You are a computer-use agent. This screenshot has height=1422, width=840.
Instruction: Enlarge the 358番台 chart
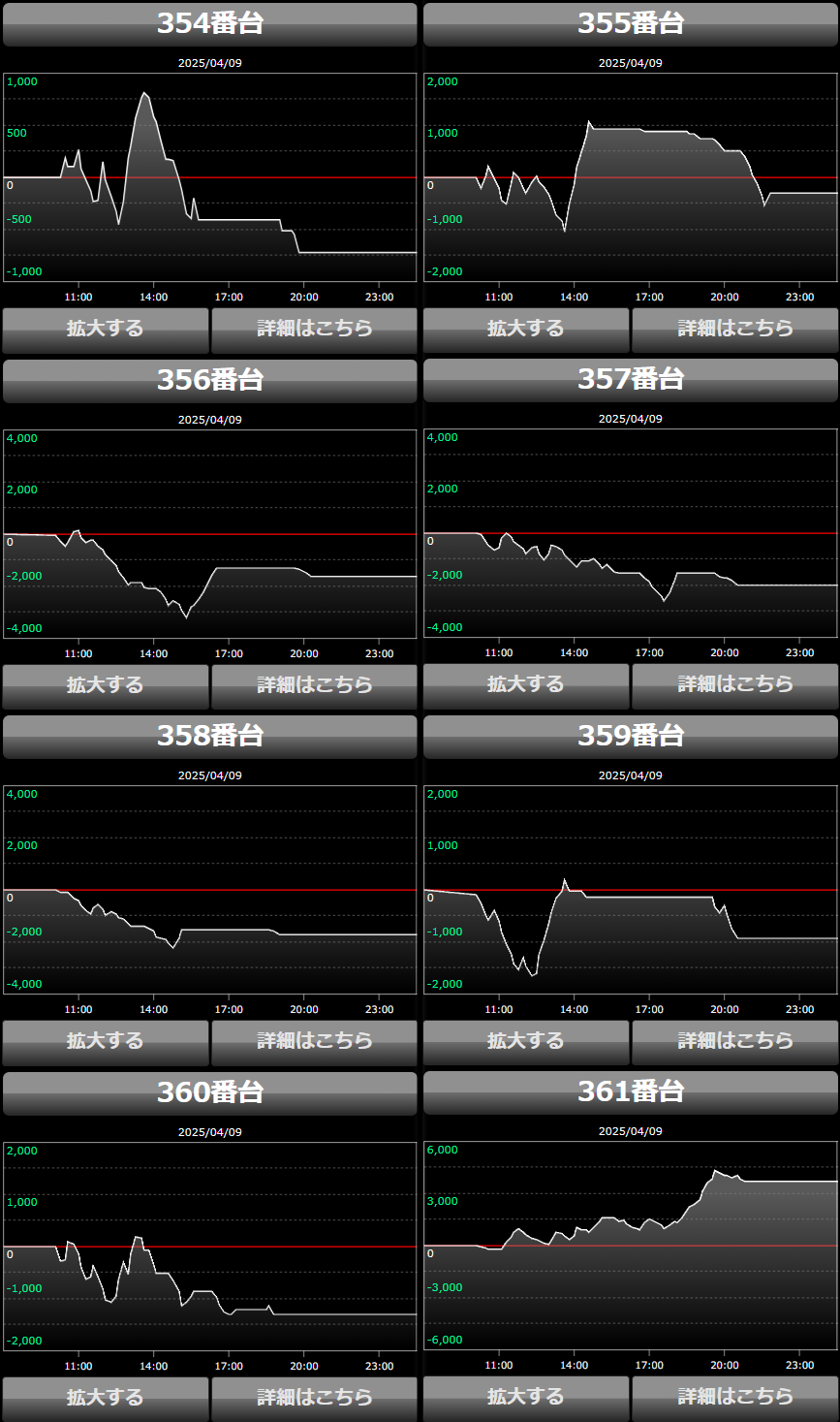(106, 1041)
